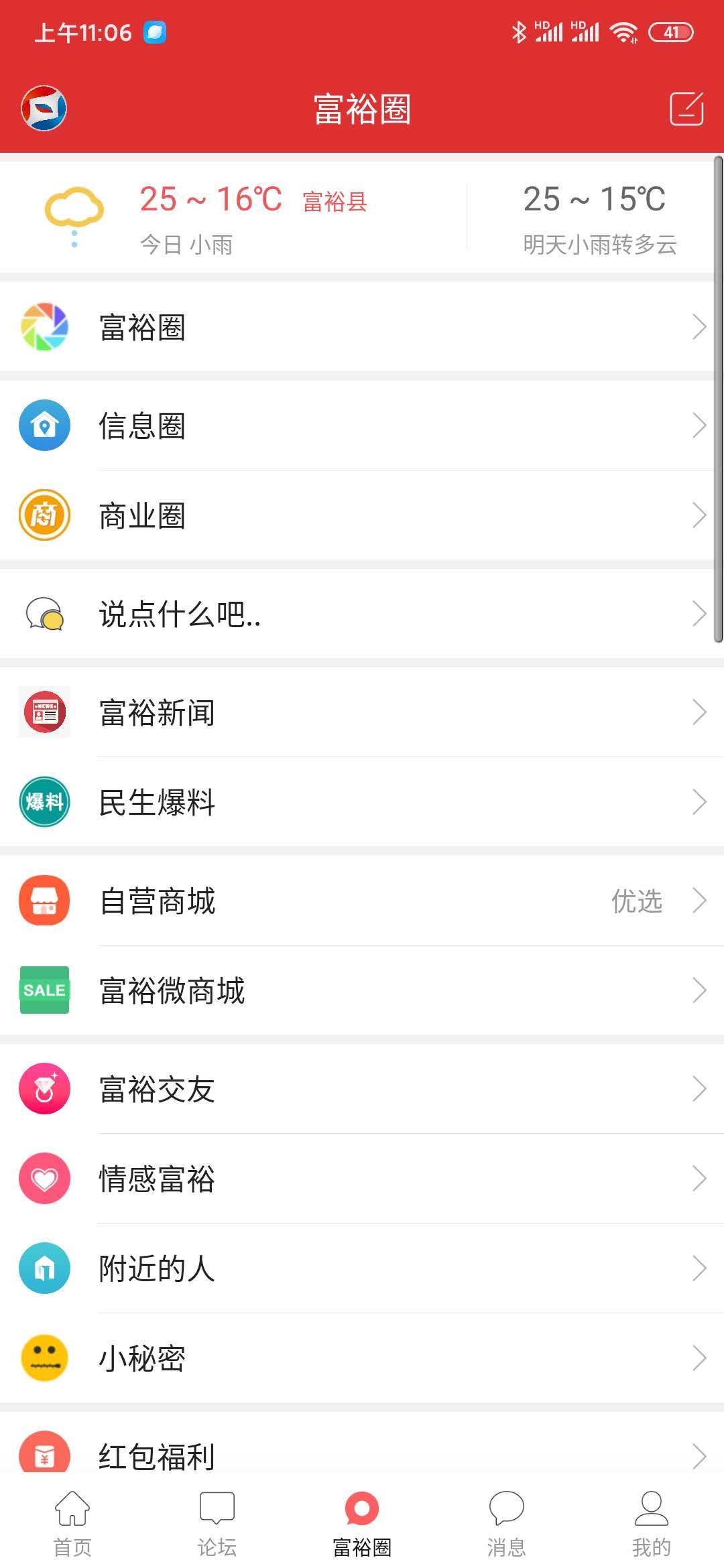
Task: Select the colorful 富裕圈 wheel icon
Action: [44, 327]
